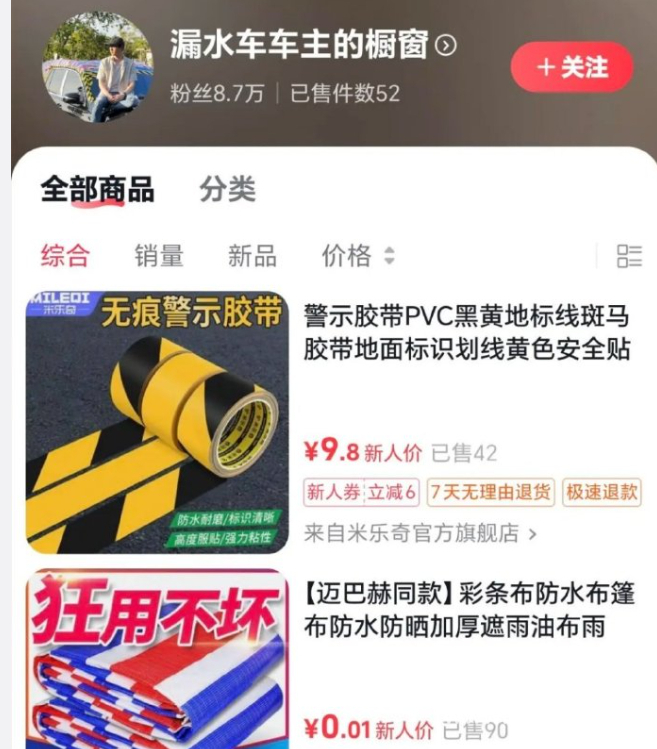
Task: Follow the shop with 关注 button
Action: (x=572, y=67)
